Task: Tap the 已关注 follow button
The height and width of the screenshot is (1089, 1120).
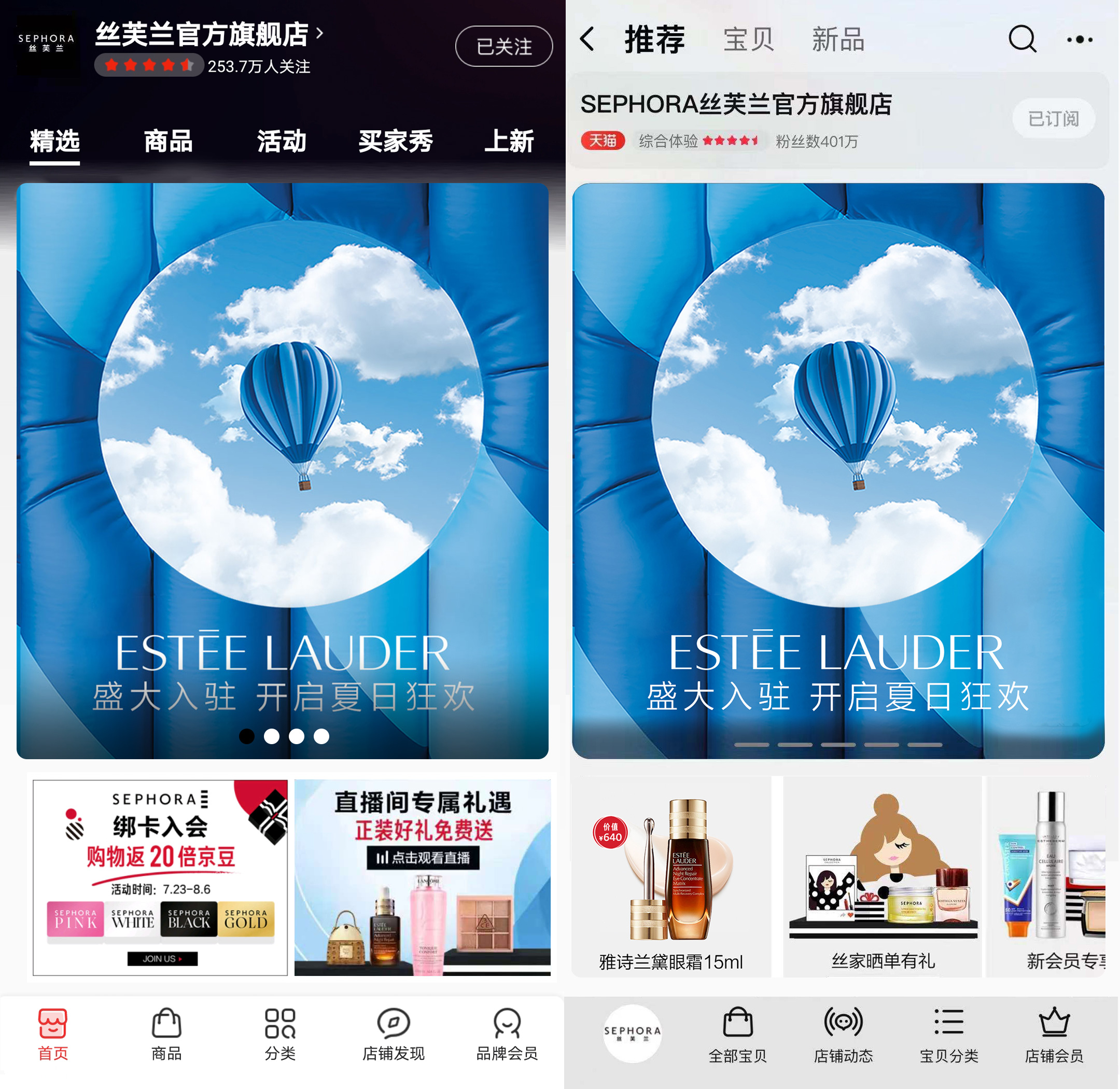Action: [x=503, y=46]
